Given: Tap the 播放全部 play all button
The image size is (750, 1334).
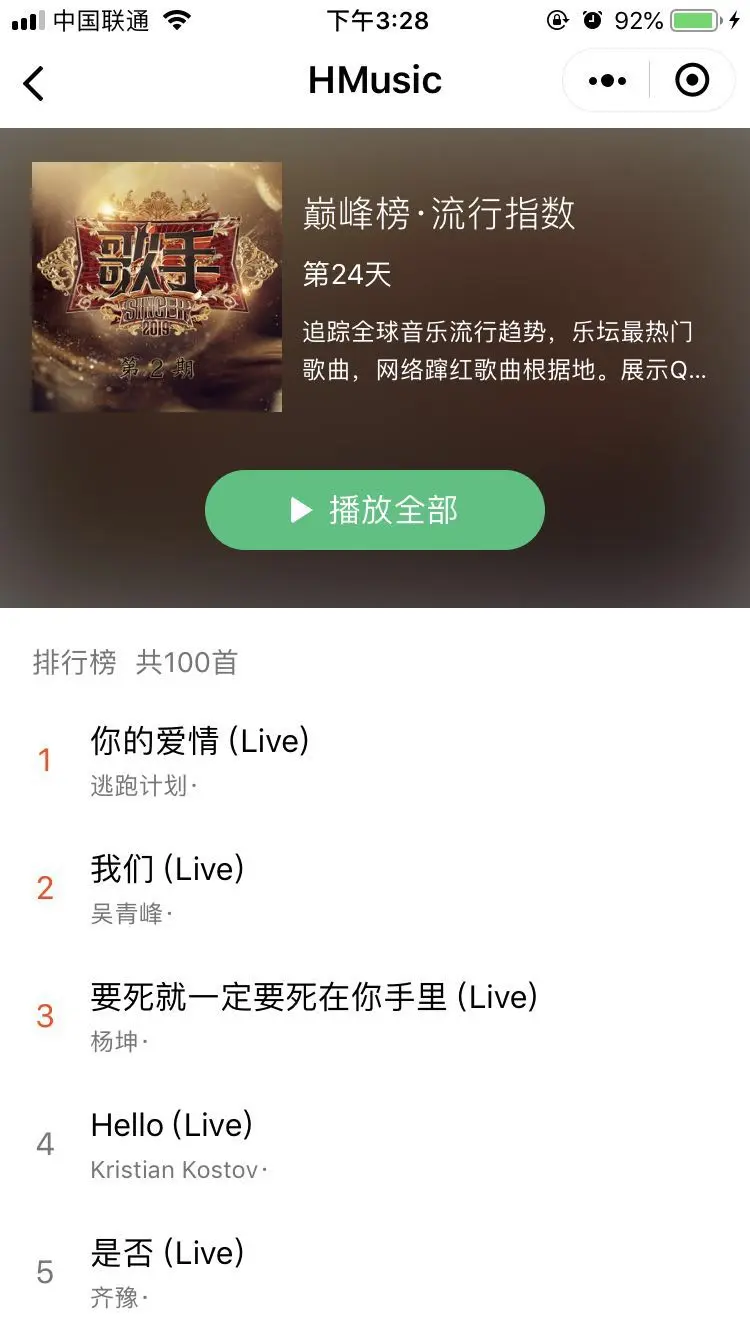Looking at the screenshot, I should (x=375, y=510).
